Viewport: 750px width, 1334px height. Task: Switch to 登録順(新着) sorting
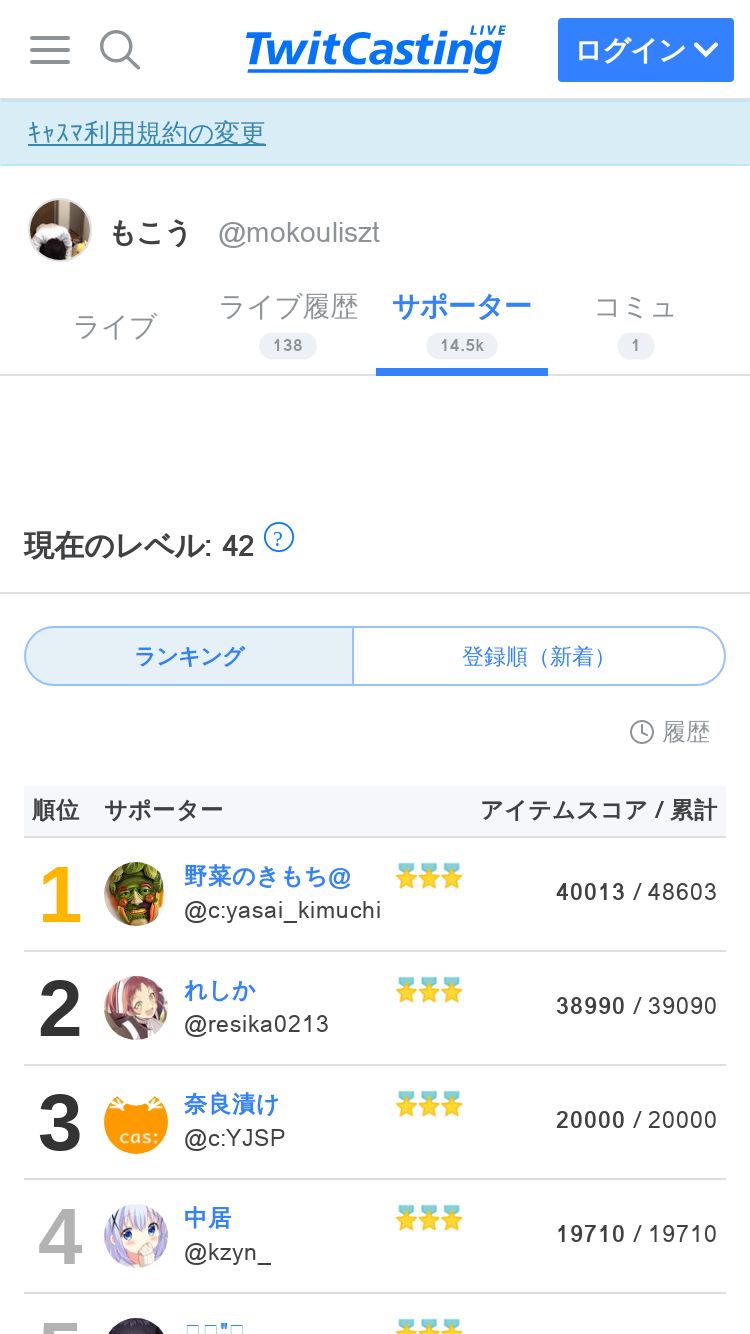click(x=539, y=656)
